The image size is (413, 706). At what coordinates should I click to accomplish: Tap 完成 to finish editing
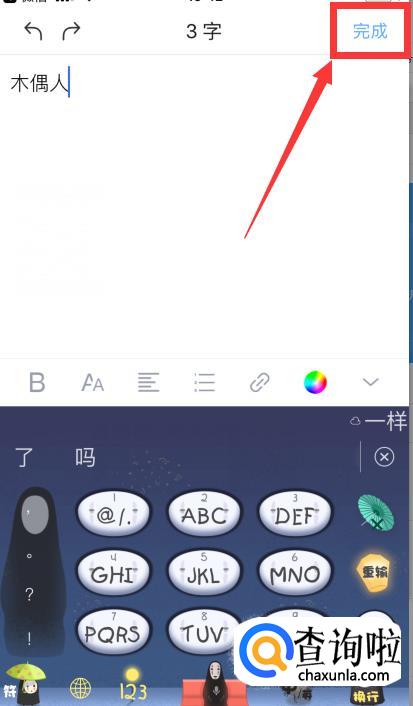coord(370,32)
